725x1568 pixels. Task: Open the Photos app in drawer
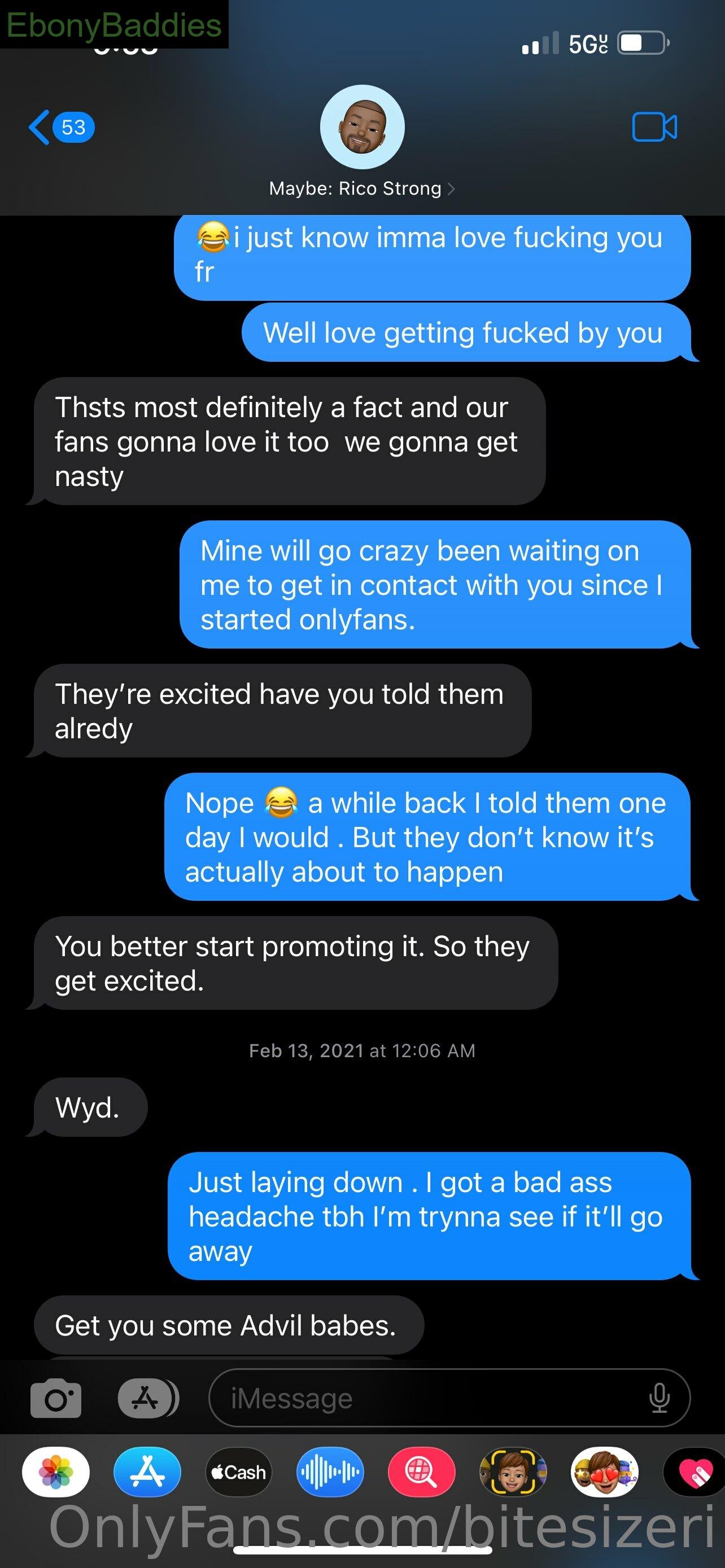pyautogui.click(x=56, y=1472)
